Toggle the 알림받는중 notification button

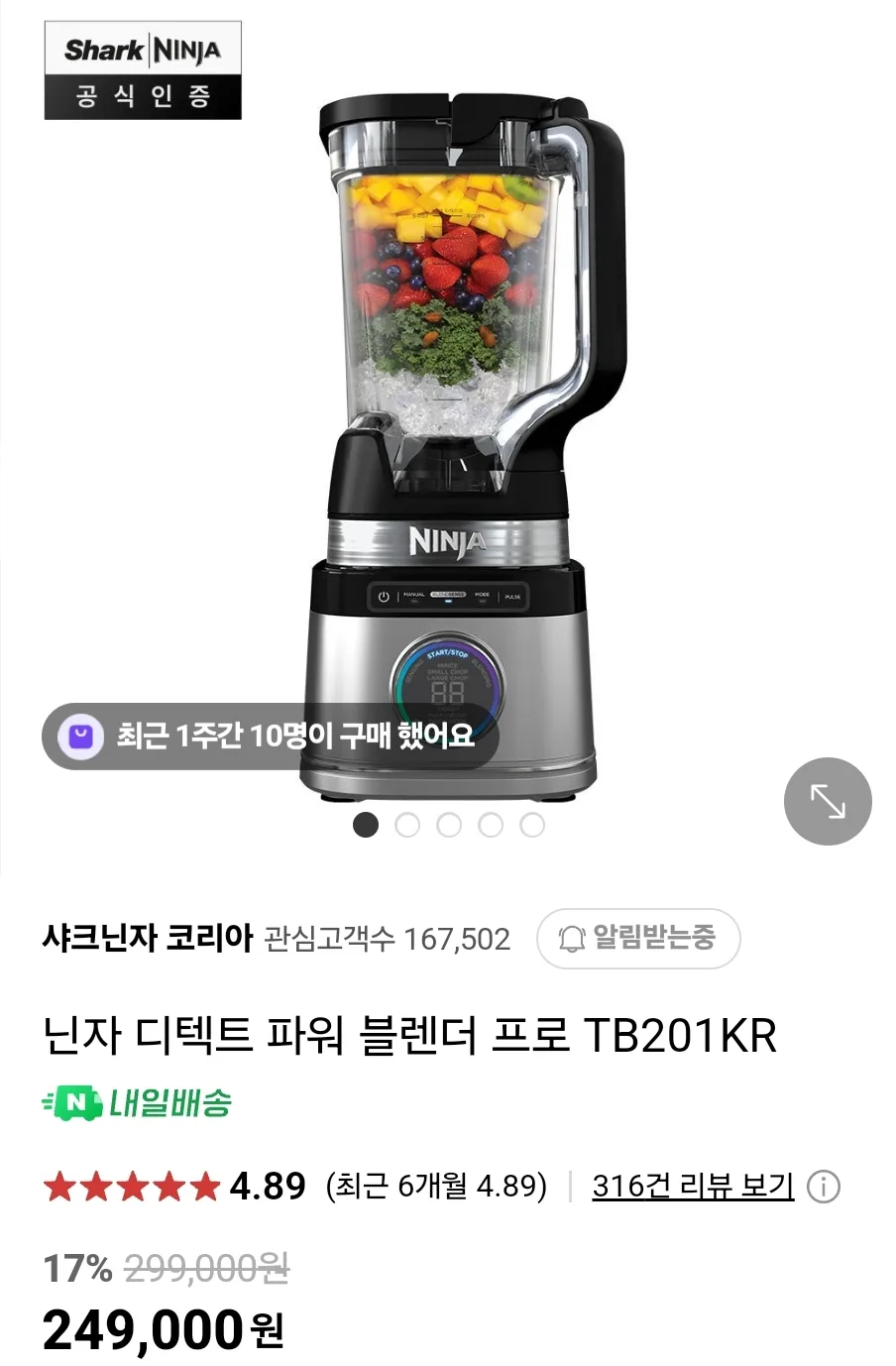[638, 938]
